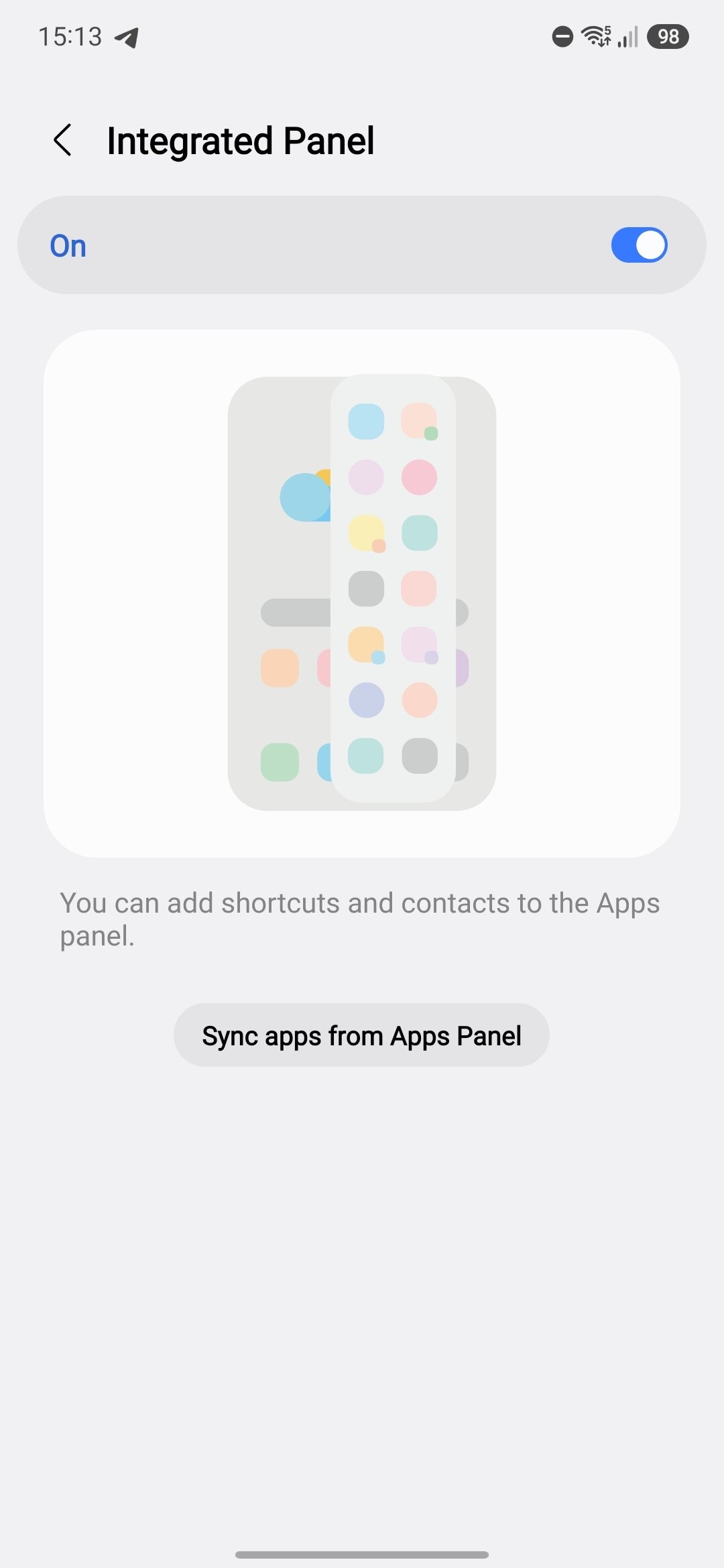Click the gray circle in the apps column

[367, 588]
